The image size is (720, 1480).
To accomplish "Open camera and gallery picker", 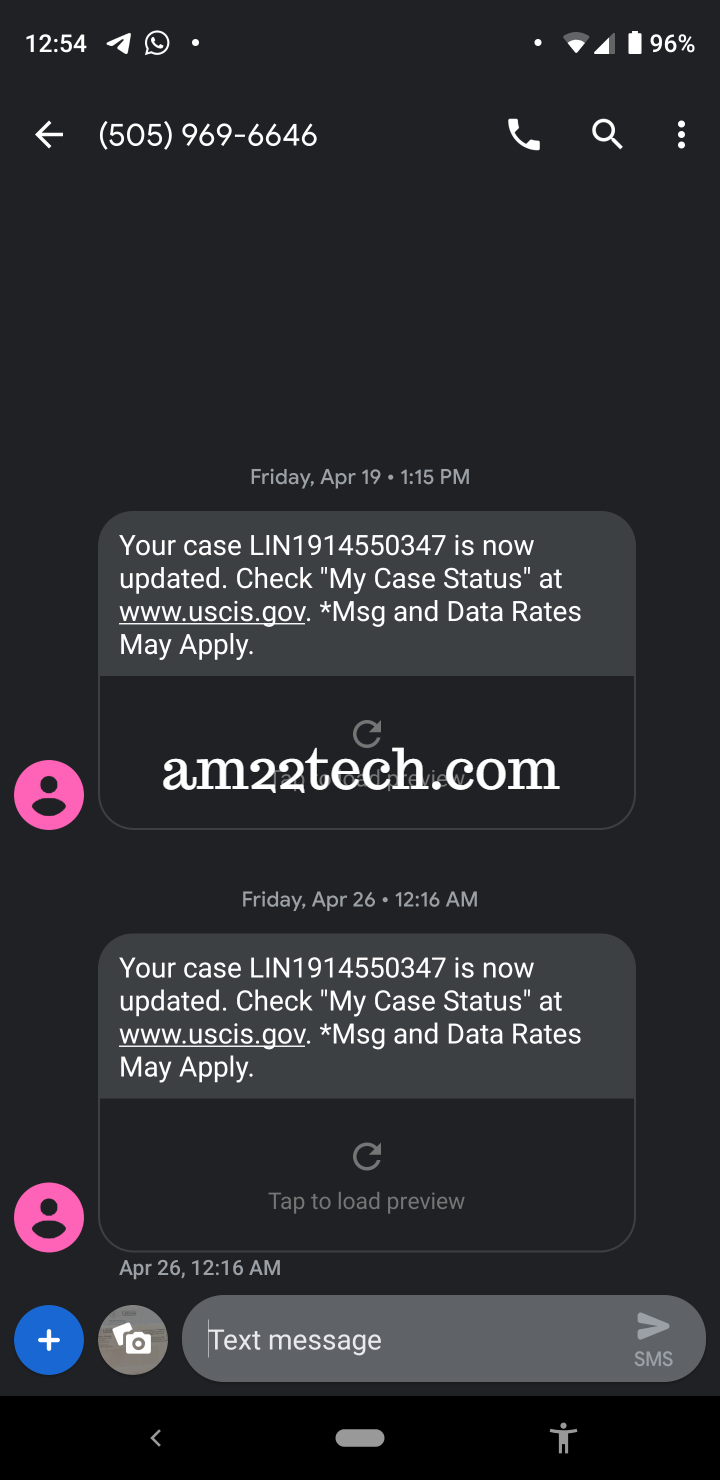I will [133, 1340].
